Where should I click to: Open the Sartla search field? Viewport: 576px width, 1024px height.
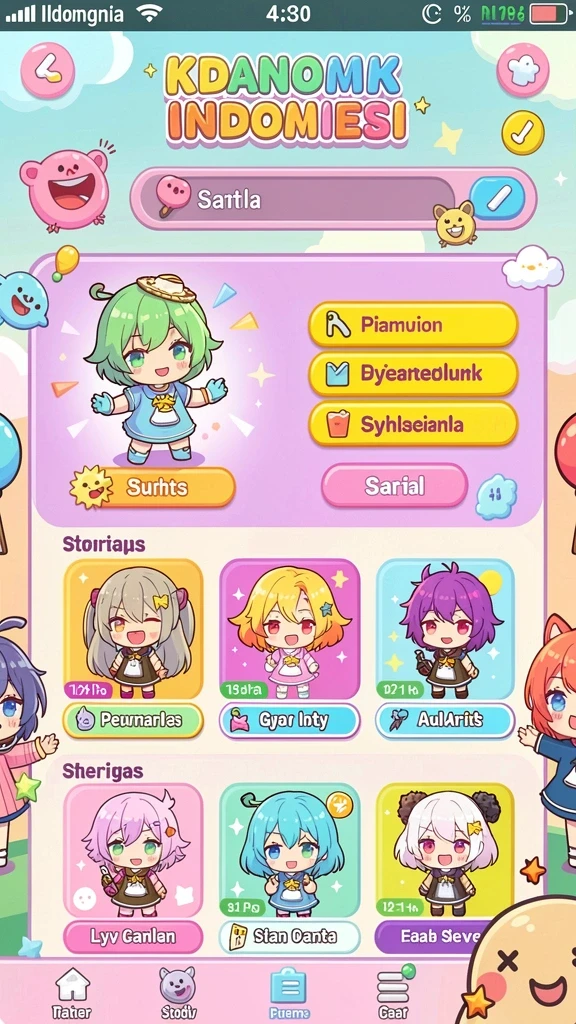[298, 199]
